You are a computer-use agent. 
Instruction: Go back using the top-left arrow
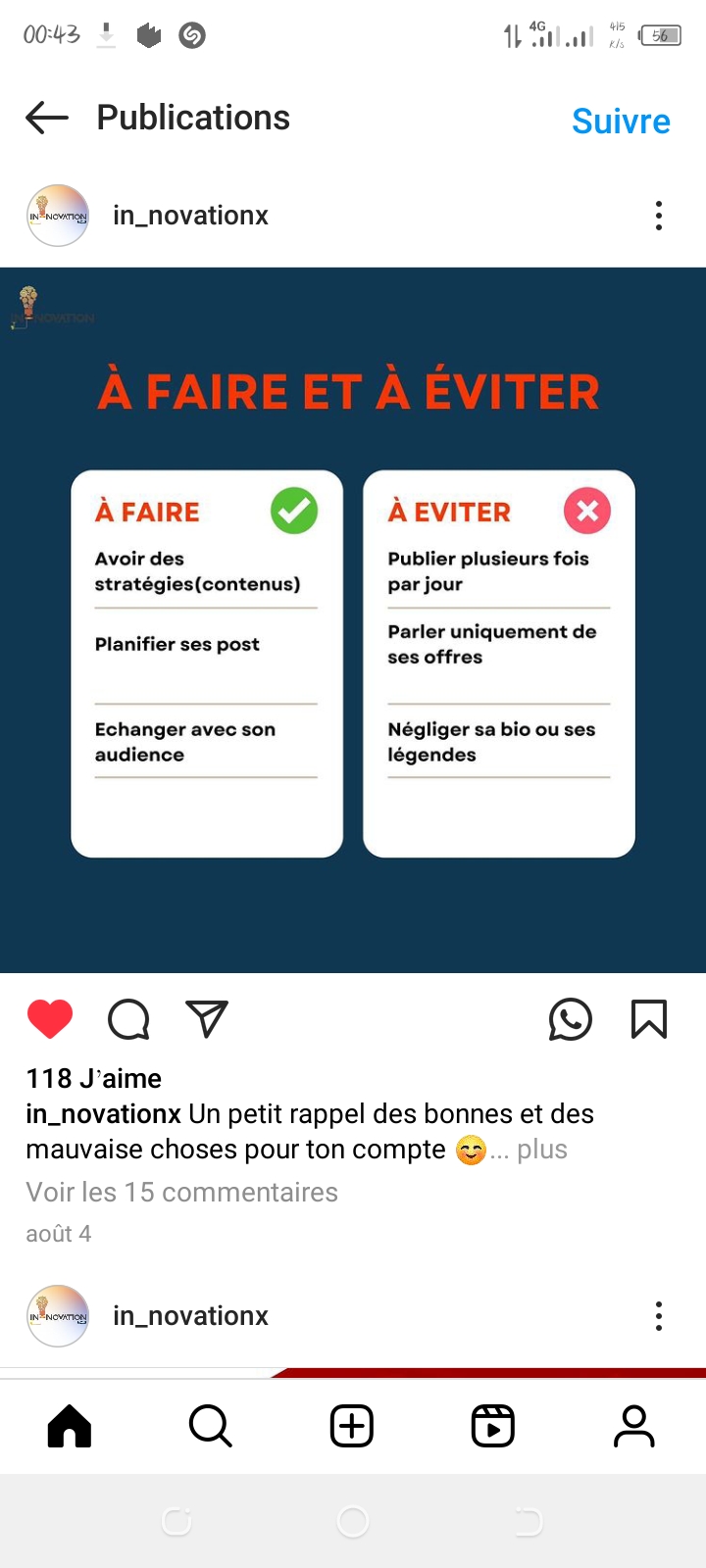pyautogui.click(x=47, y=118)
